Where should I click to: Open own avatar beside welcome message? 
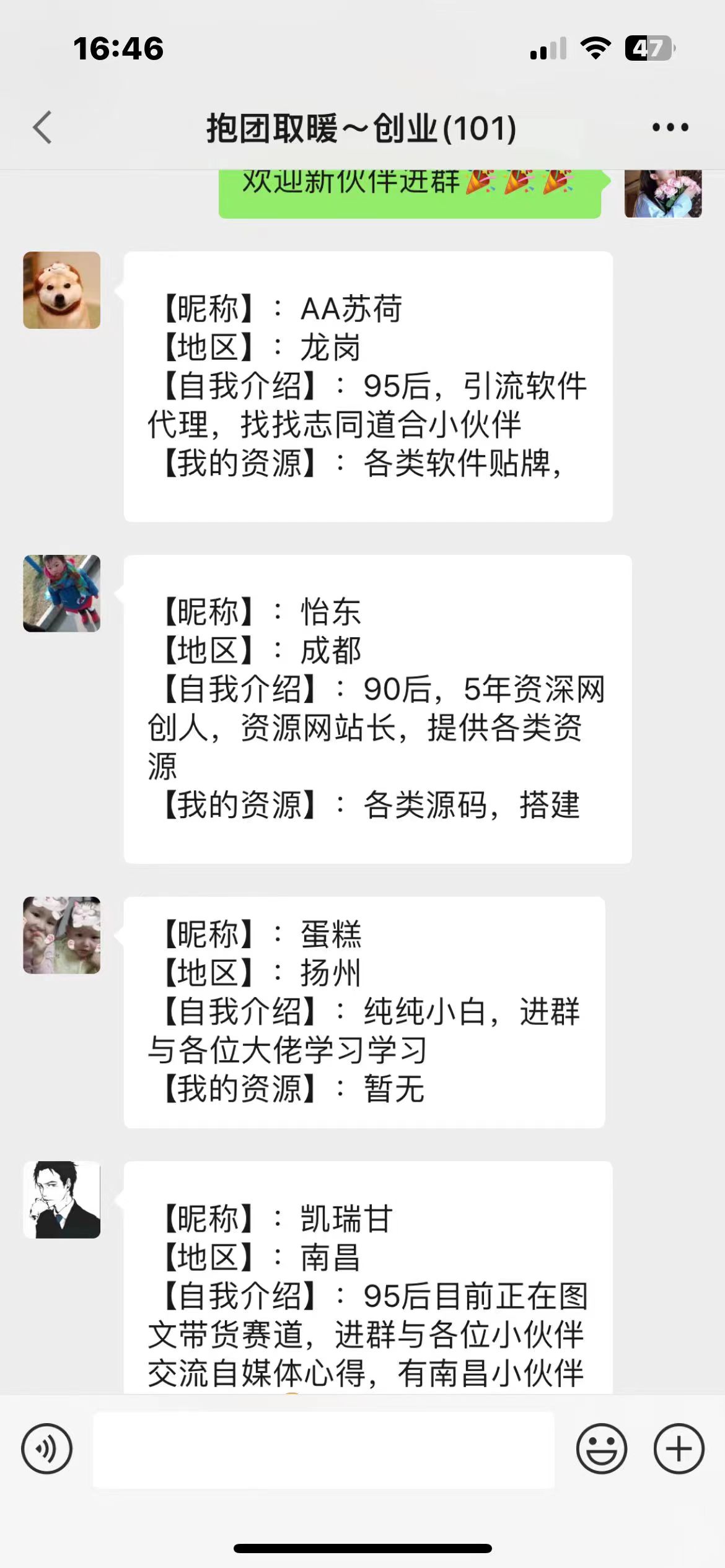662,194
